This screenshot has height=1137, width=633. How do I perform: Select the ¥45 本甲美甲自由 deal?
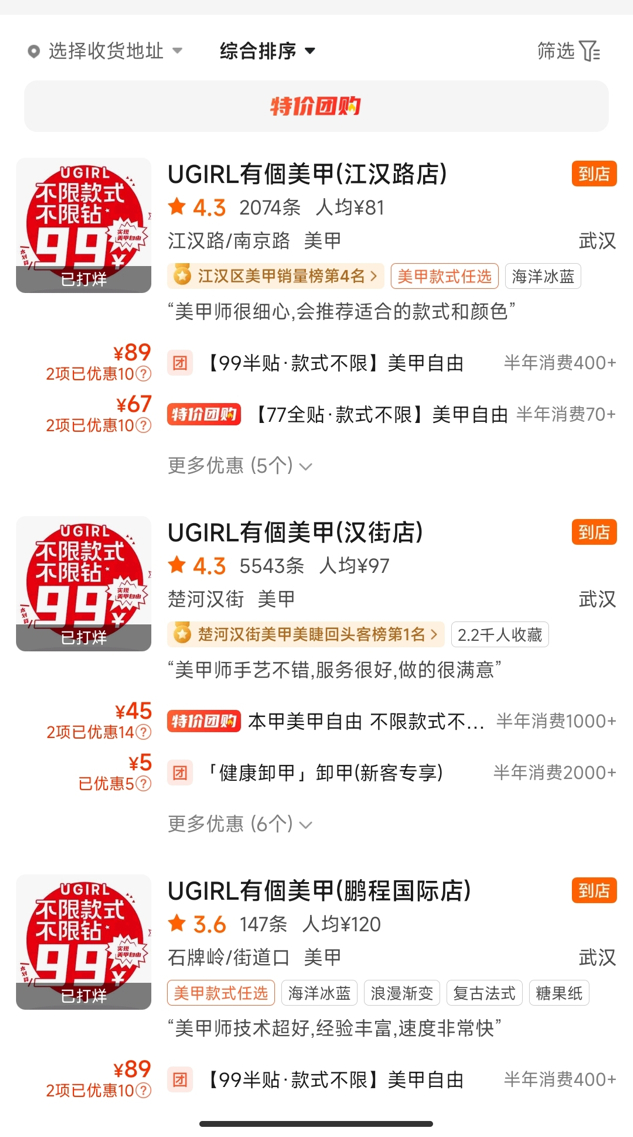click(x=392, y=722)
